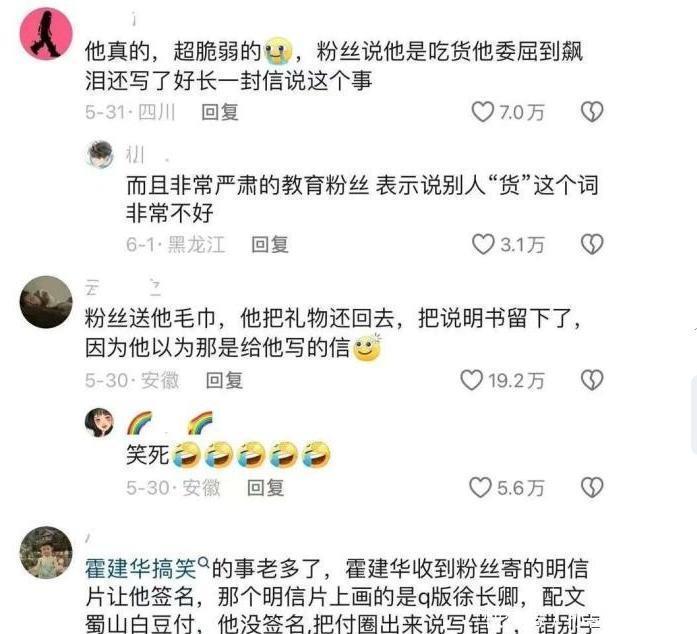Viewport: 697px width, 634px height.
Task: View the profile of the 笑死 commenter
Action: 100,423
